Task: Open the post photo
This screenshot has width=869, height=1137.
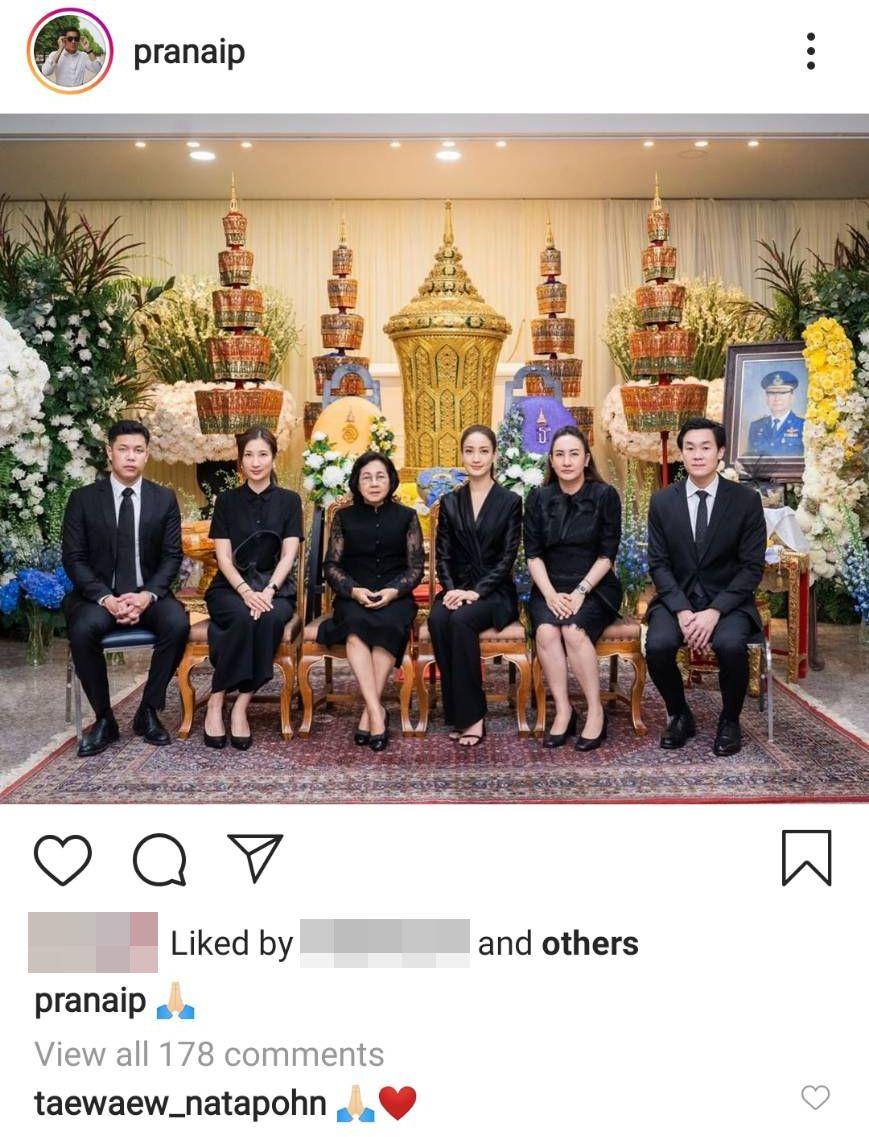Action: point(434,458)
